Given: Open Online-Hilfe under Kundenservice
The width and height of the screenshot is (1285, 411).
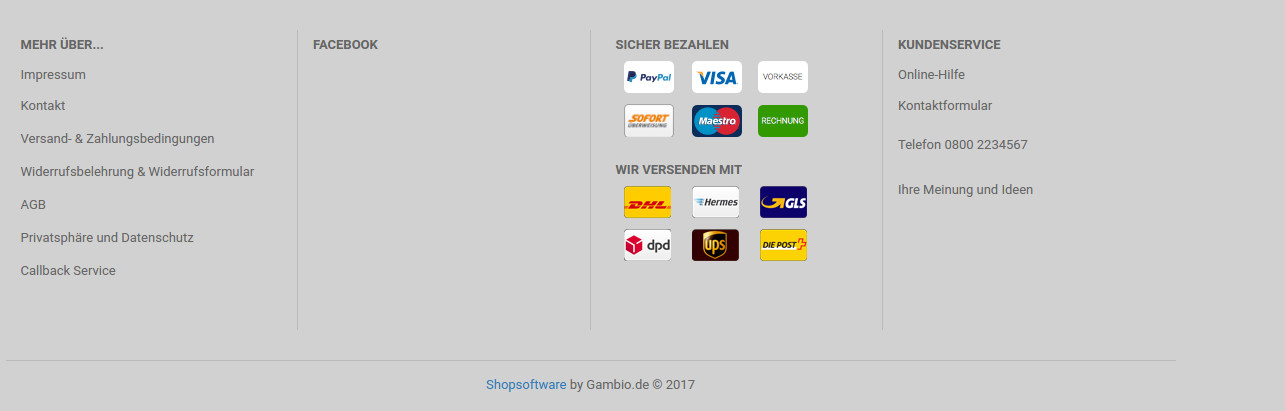Looking at the screenshot, I should pos(931,75).
